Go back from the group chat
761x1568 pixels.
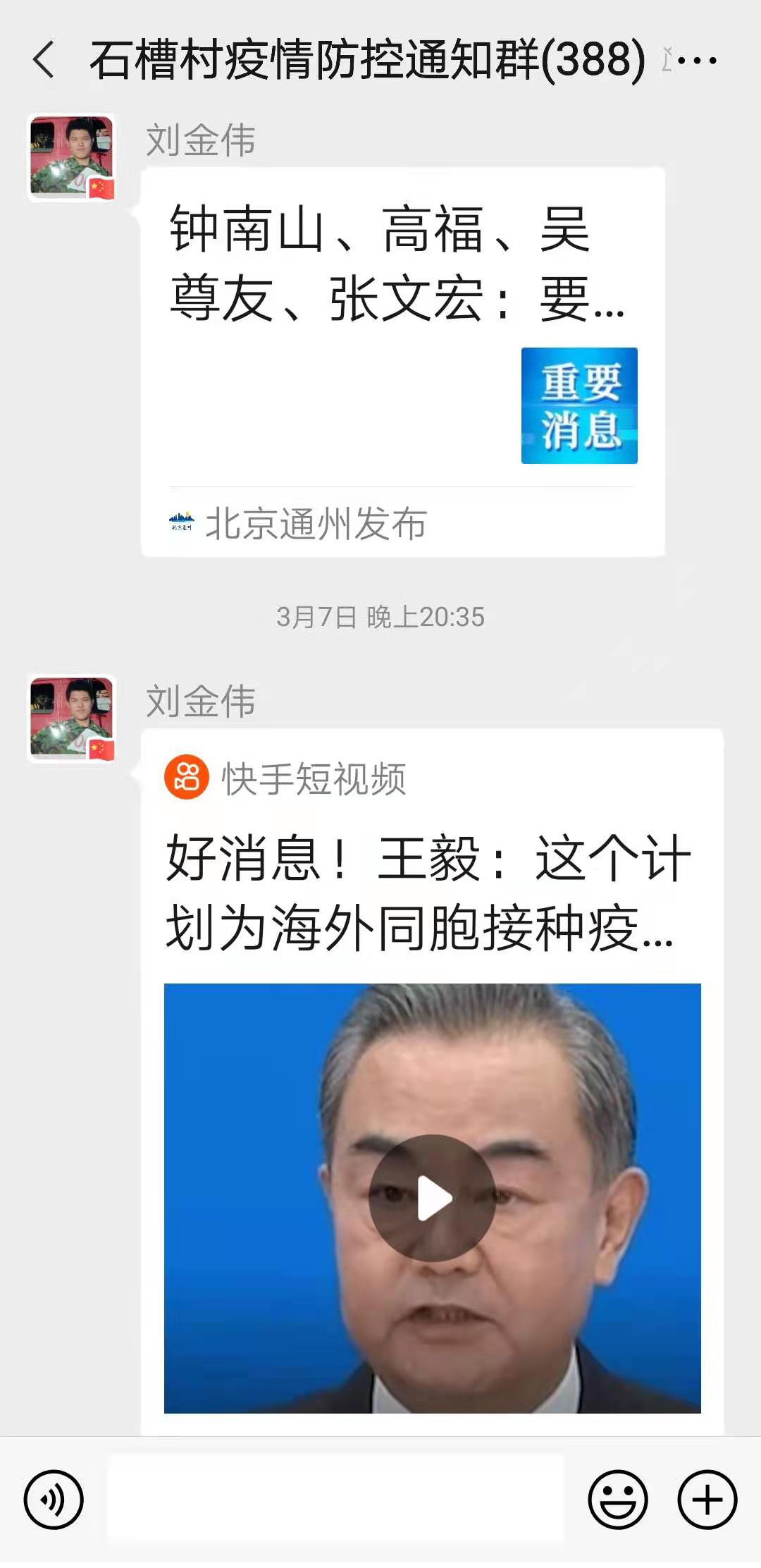44,59
